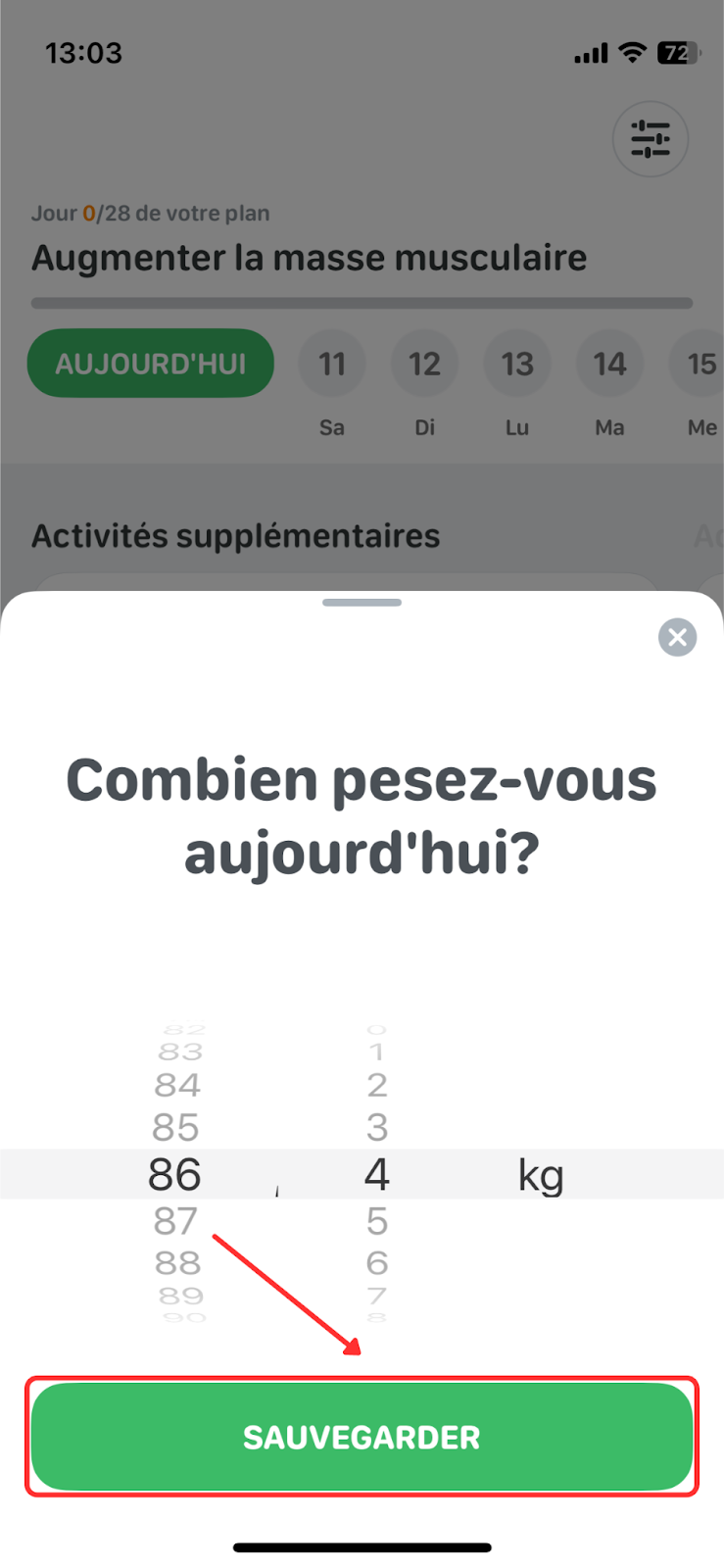
Task: Choose 2 in the decimal picker
Action: [x=377, y=1085]
